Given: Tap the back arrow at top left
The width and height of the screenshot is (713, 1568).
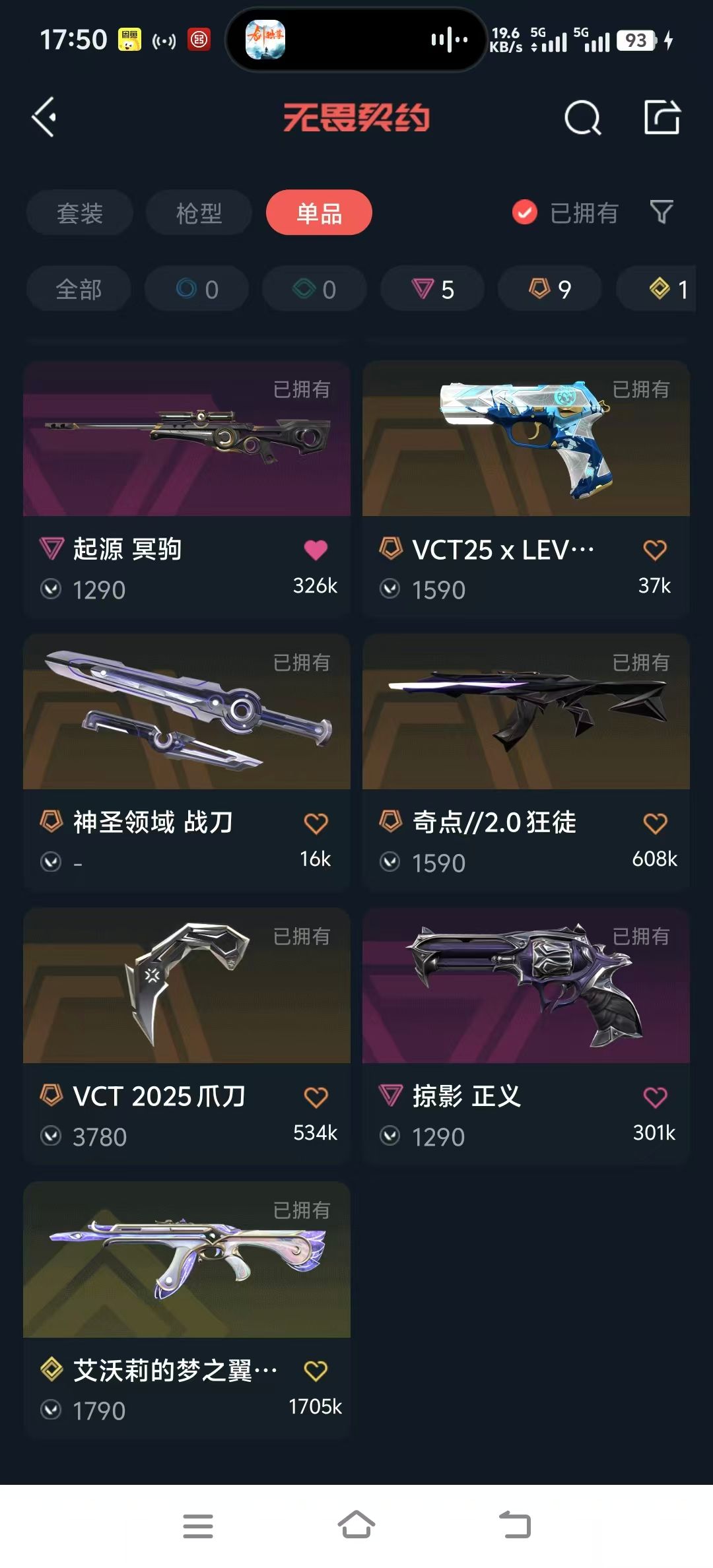Looking at the screenshot, I should pos(44,119).
